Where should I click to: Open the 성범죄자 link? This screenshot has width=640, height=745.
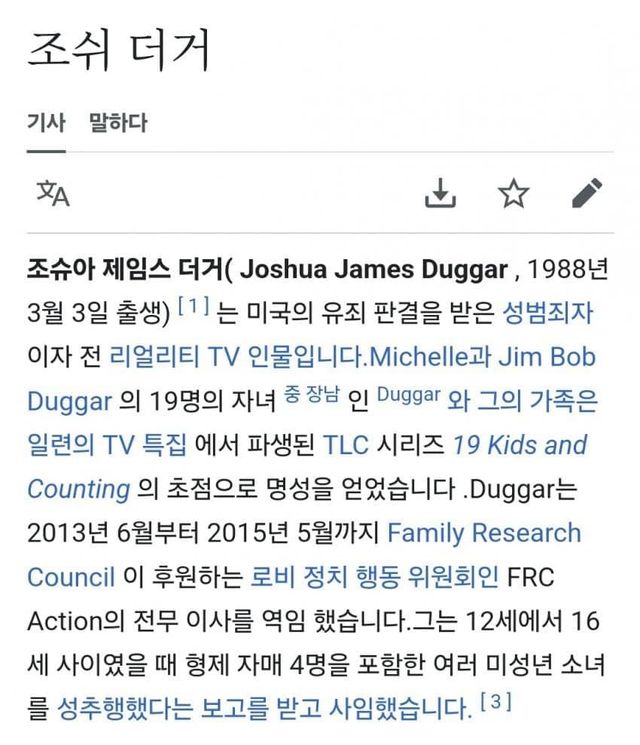[547, 313]
